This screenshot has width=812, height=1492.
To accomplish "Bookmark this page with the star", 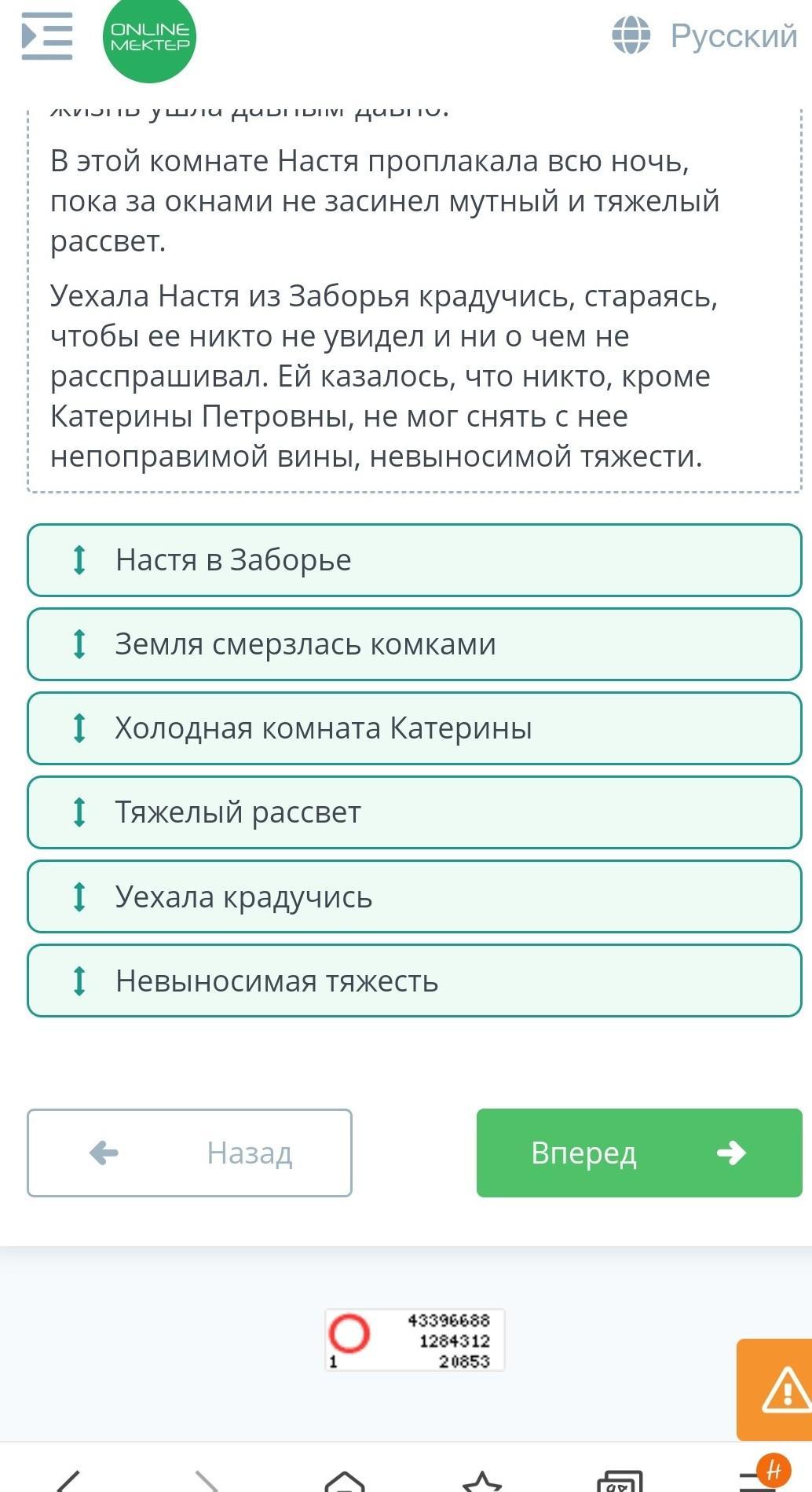I will 482,1480.
